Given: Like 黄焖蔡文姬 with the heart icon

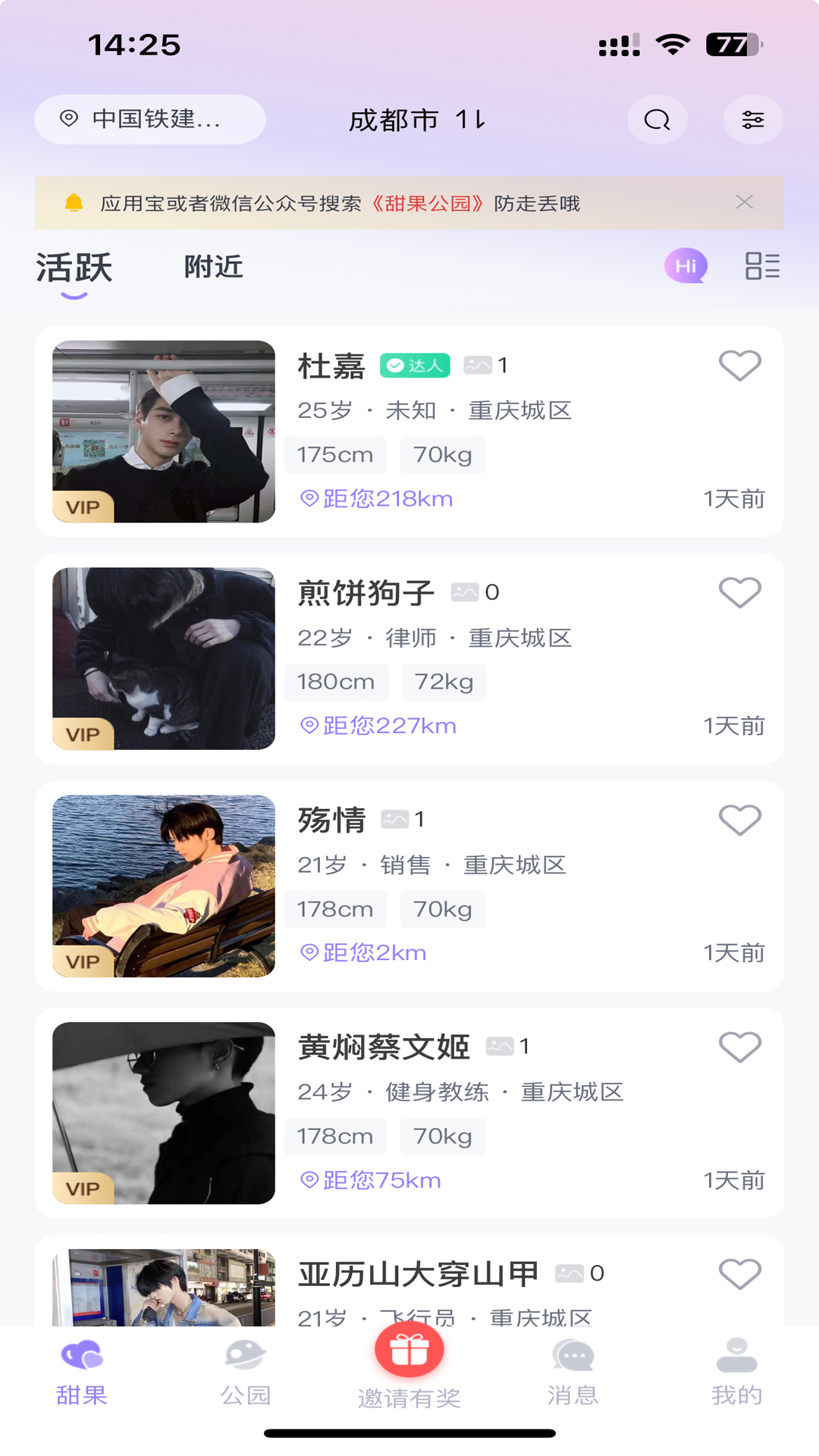Looking at the screenshot, I should coord(740,1047).
